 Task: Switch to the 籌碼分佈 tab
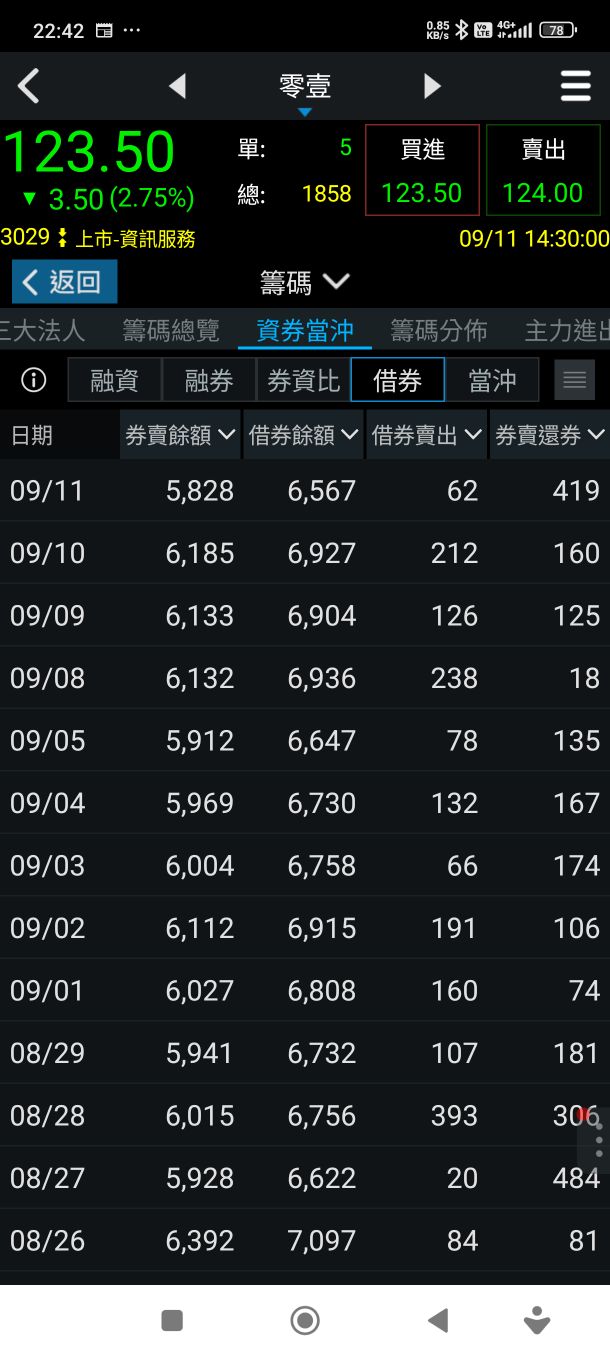[x=438, y=330]
